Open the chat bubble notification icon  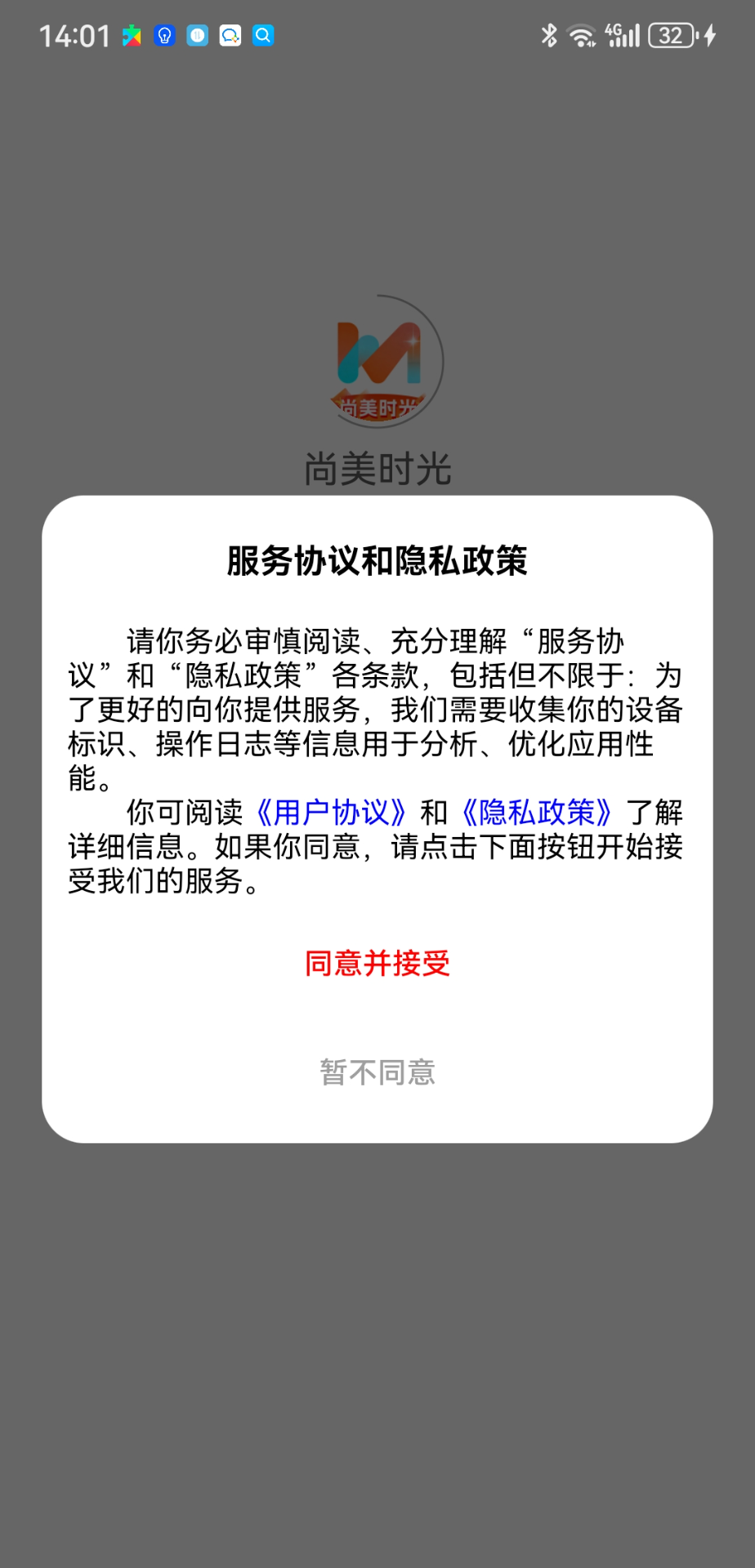tap(230, 36)
